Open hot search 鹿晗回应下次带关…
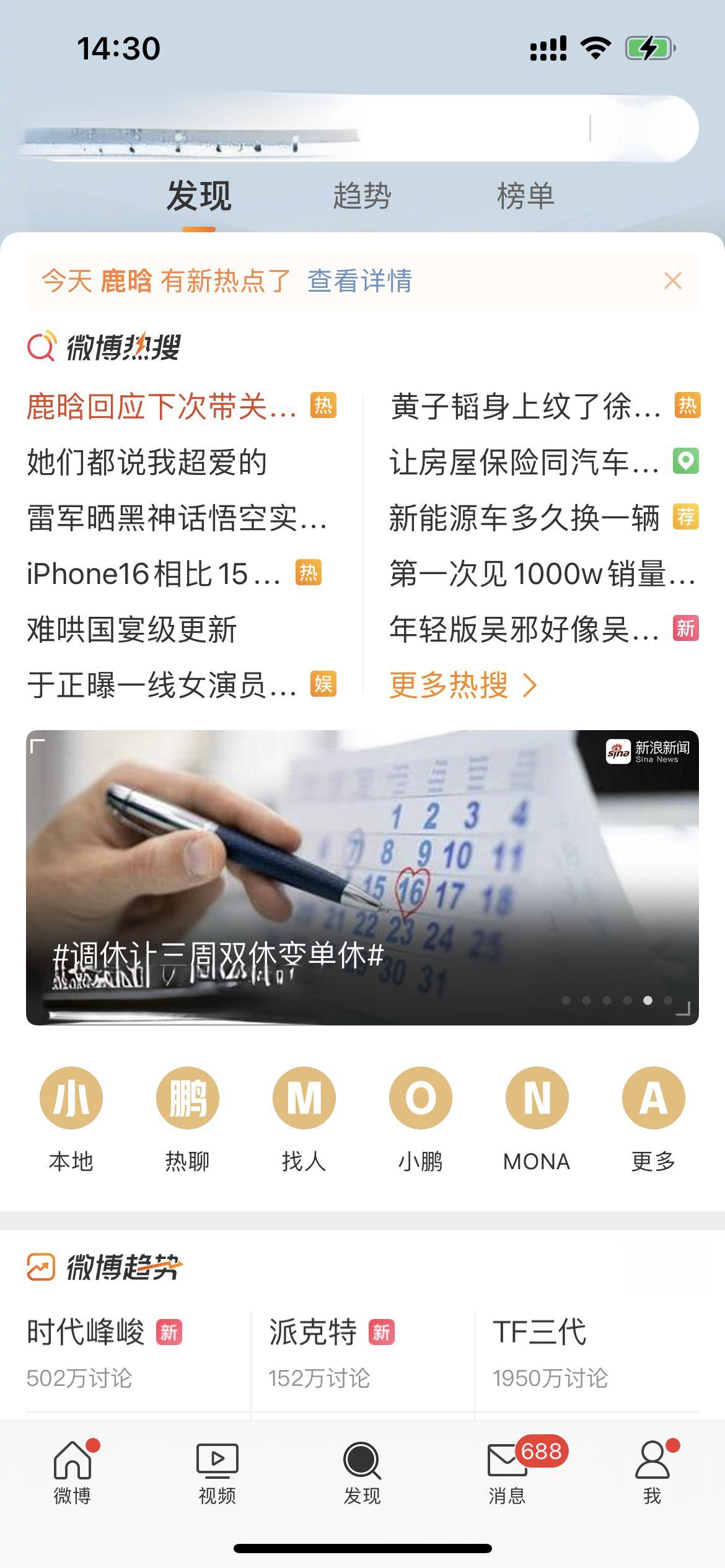 162,407
